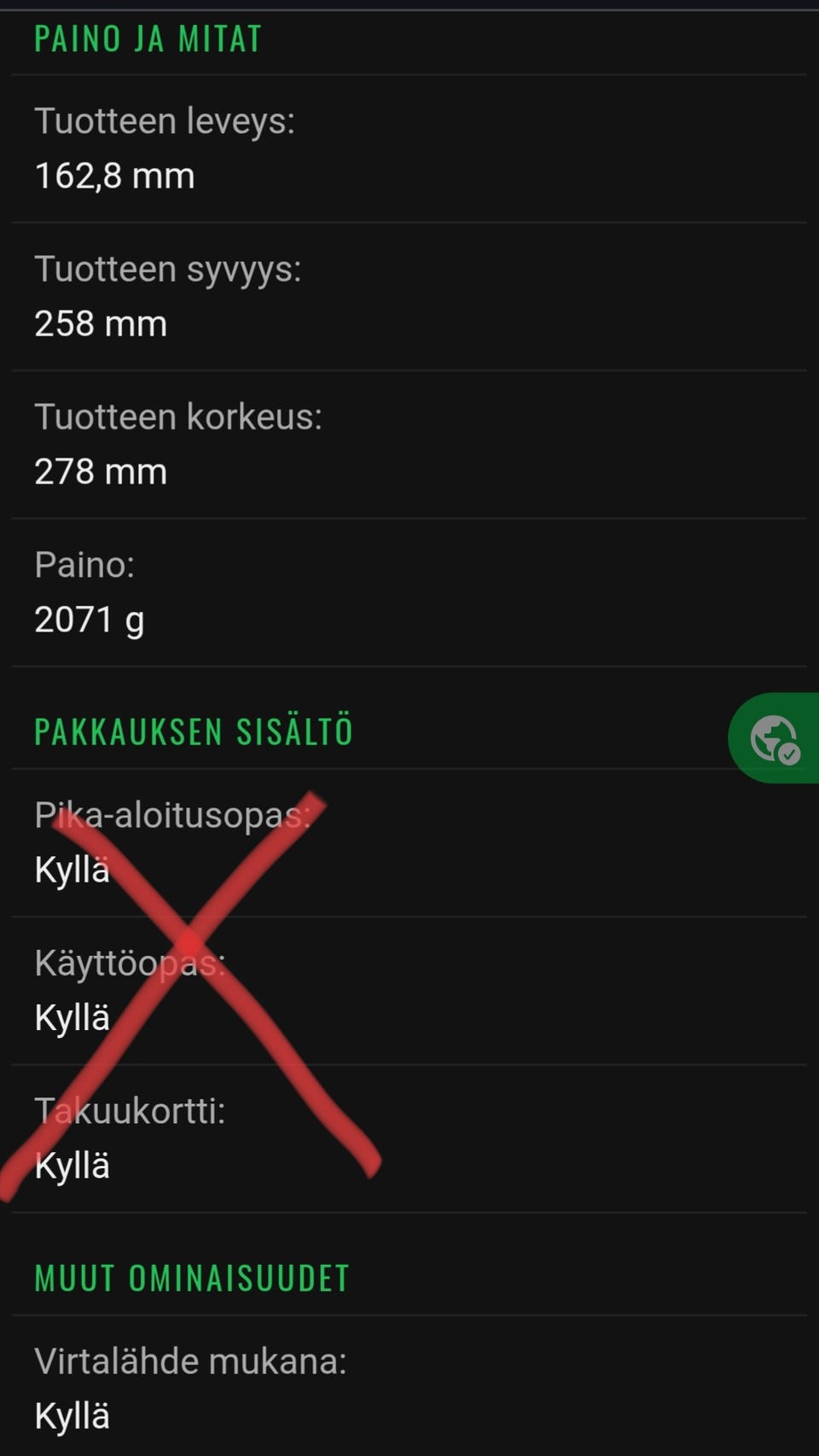This screenshot has width=819, height=1456.
Task: Click the 278 mm height value
Action: [x=100, y=469]
